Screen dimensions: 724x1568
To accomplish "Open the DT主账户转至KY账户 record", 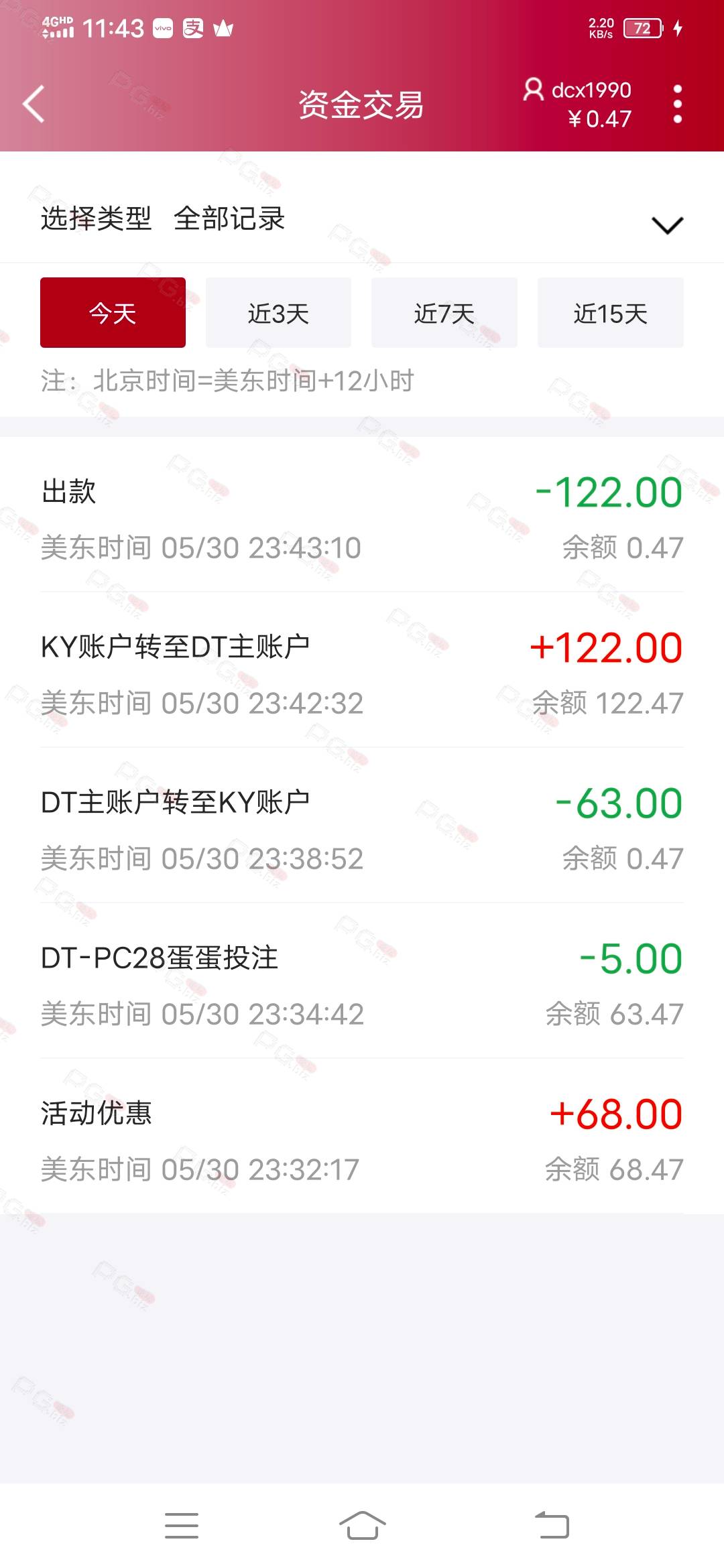I will click(x=362, y=826).
